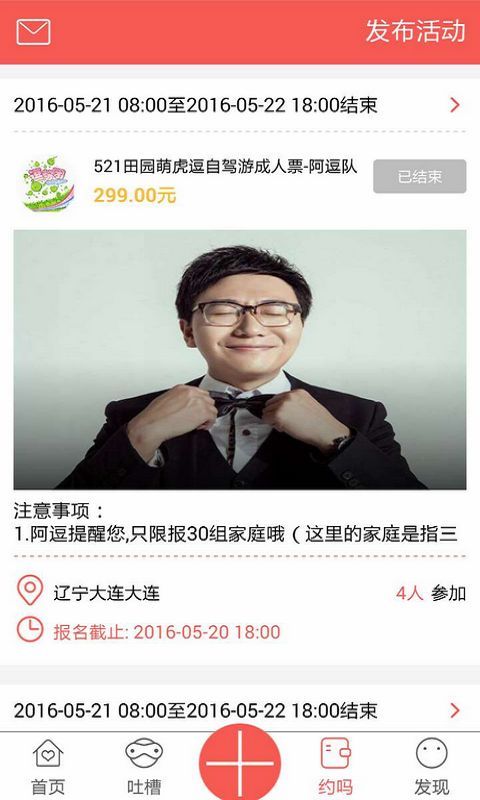
Task: Tap the red plus button
Action: pos(240,764)
